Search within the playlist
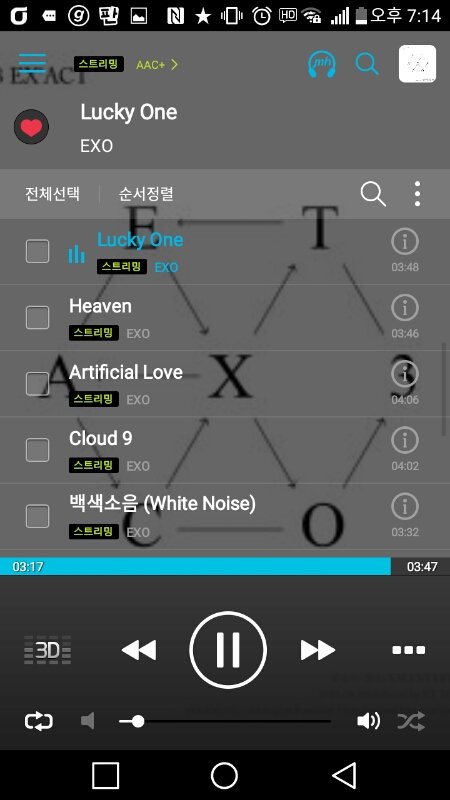 pyautogui.click(x=373, y=194)
